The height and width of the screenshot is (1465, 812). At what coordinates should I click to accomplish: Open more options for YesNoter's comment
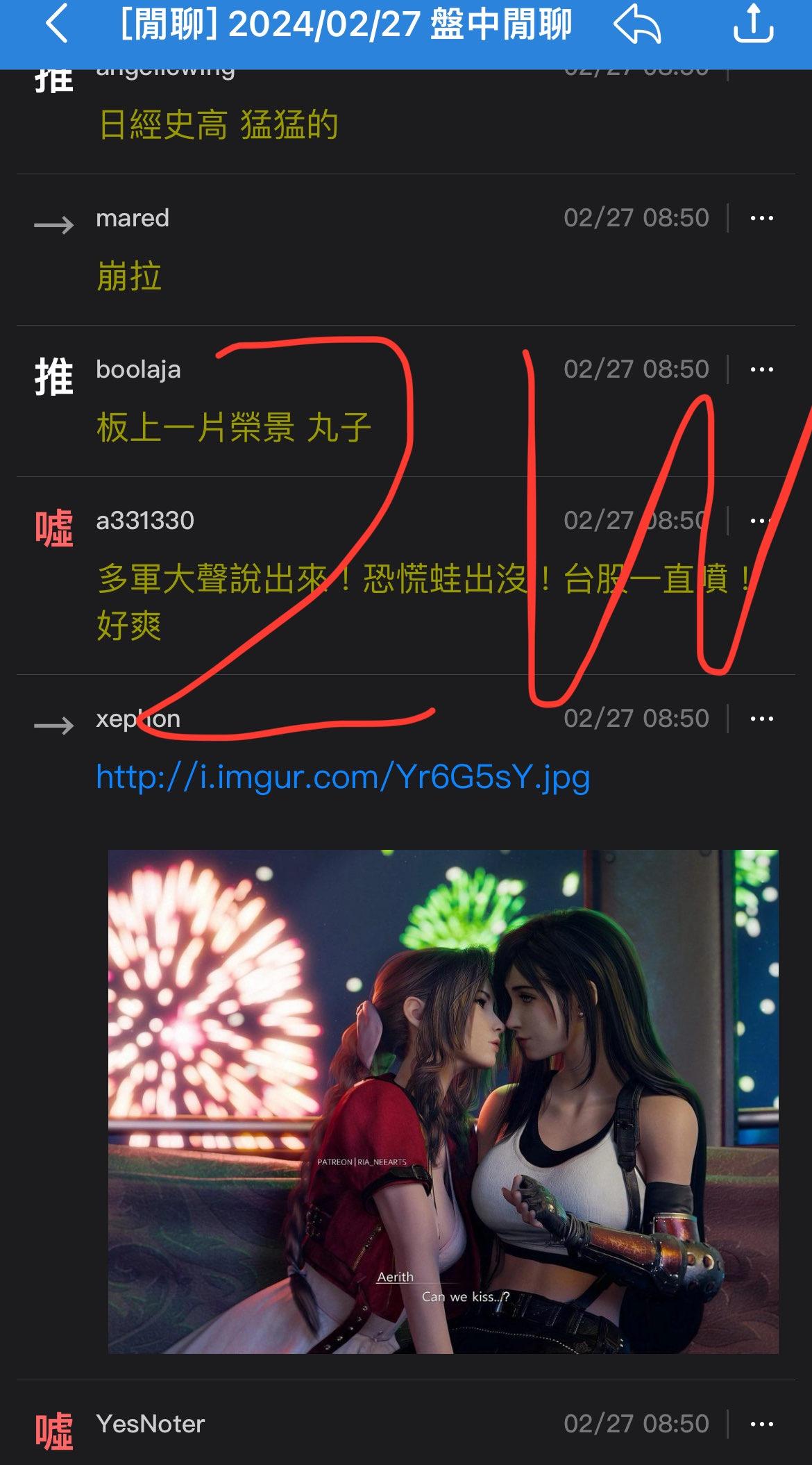point(761,1424)
